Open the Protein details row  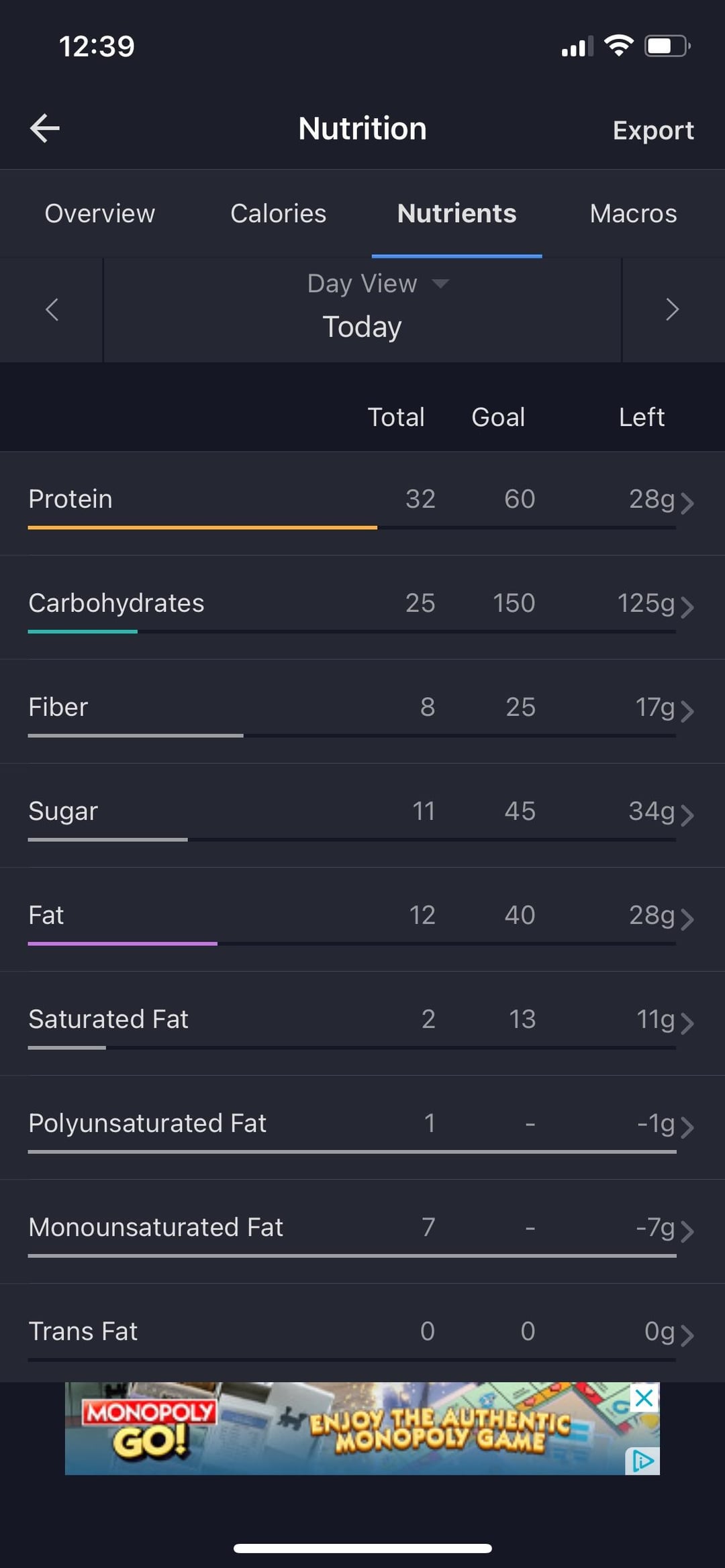362,503
